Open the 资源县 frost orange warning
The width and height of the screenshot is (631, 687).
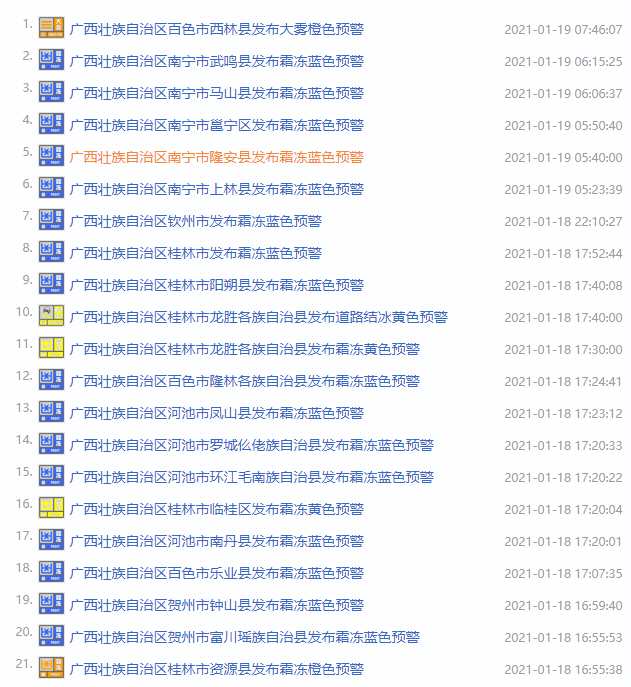217,670
